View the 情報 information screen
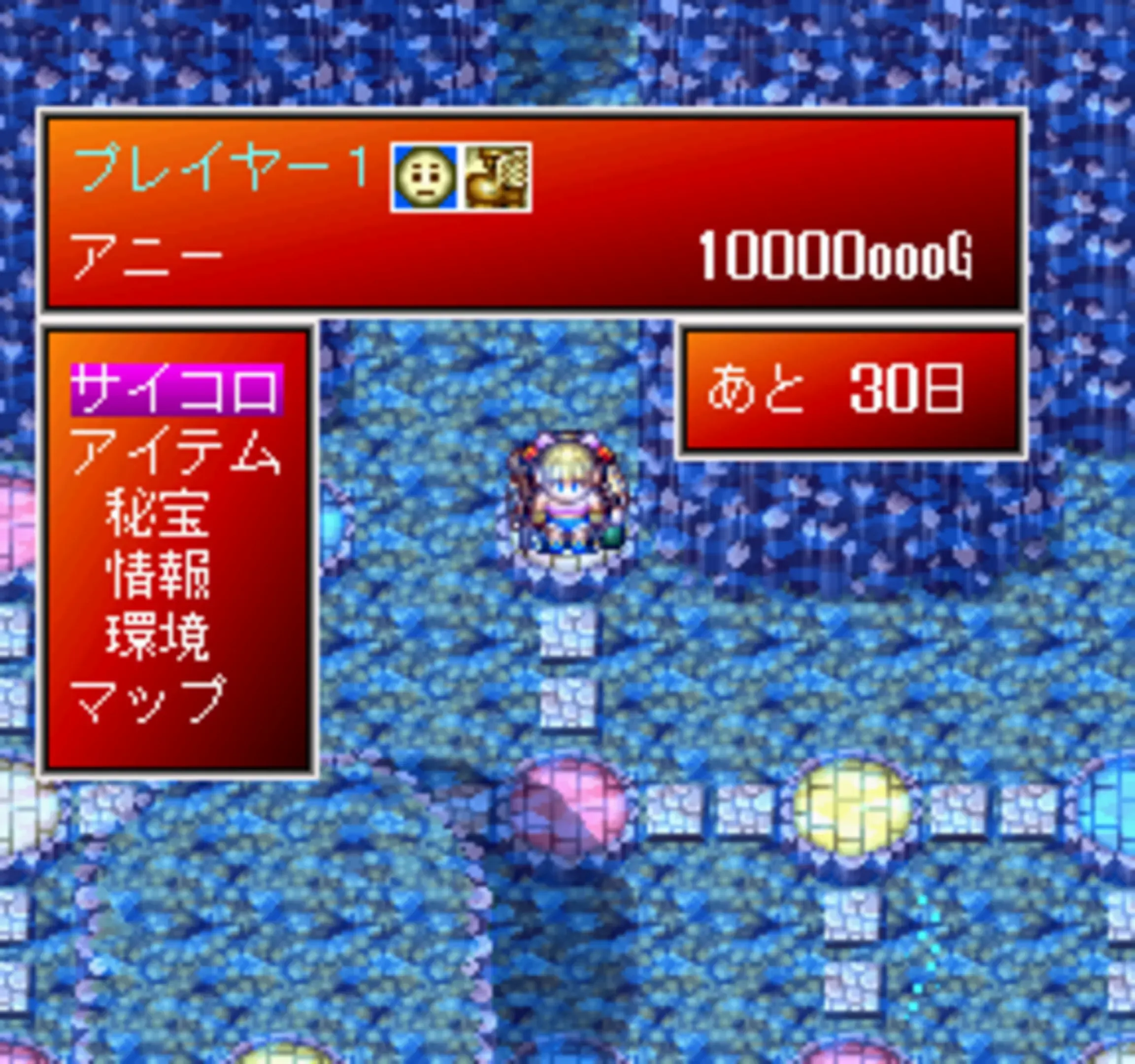Image resolution: width=1135 pixels, height=1064 pixels. click(x=158, y=575)
